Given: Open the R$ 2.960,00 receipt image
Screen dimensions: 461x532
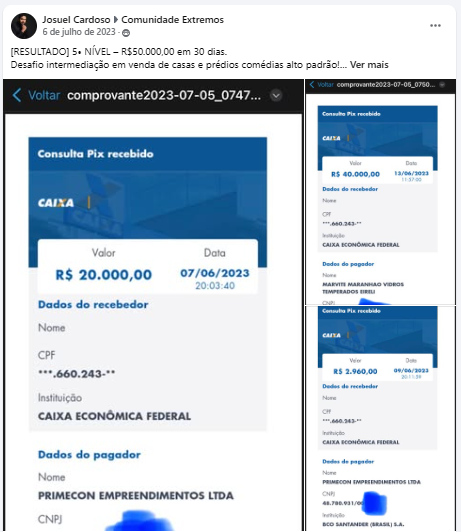Looking at the screenshot, I should (381, 418).
